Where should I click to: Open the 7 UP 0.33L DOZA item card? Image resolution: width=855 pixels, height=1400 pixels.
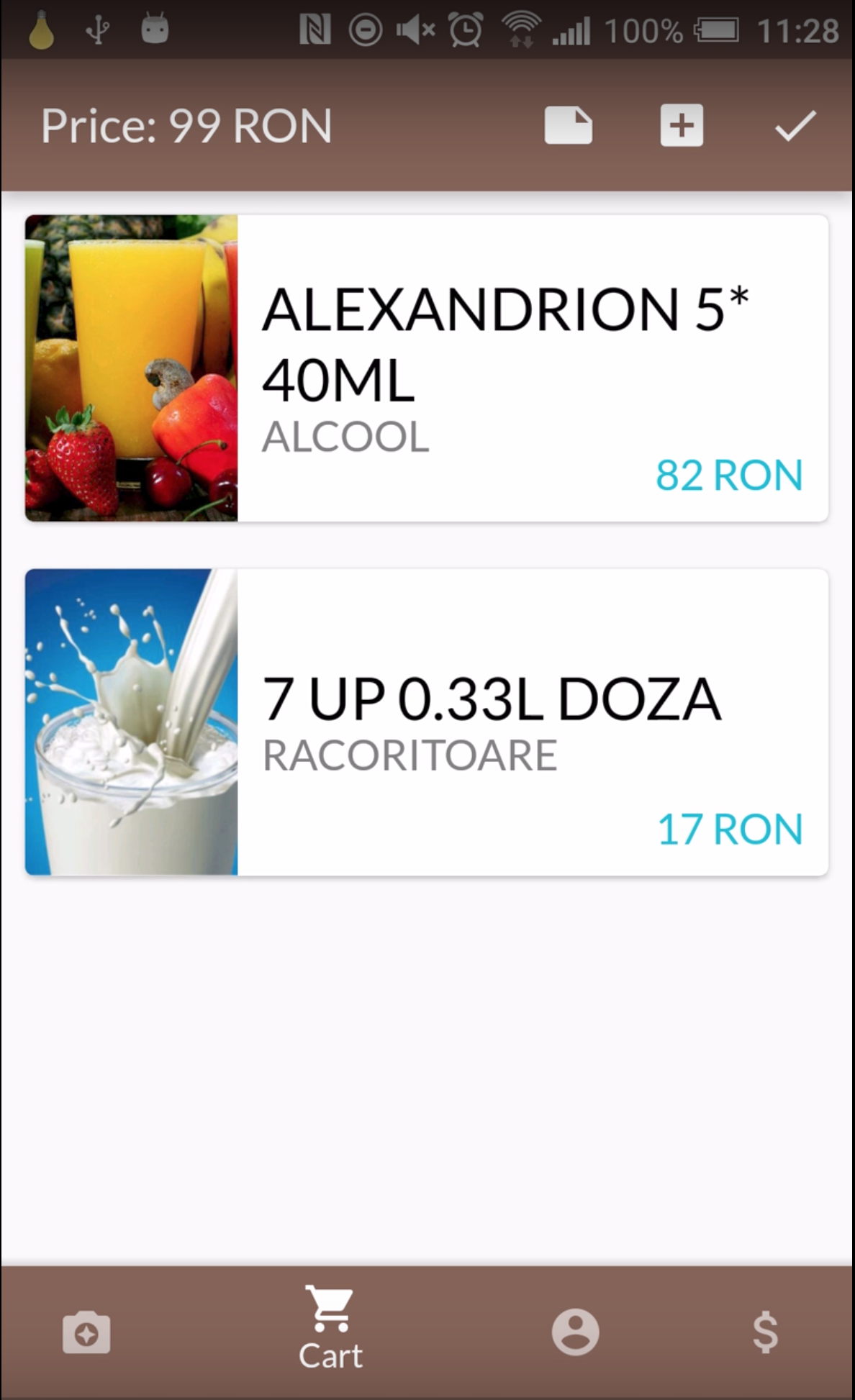click(426, 722)
